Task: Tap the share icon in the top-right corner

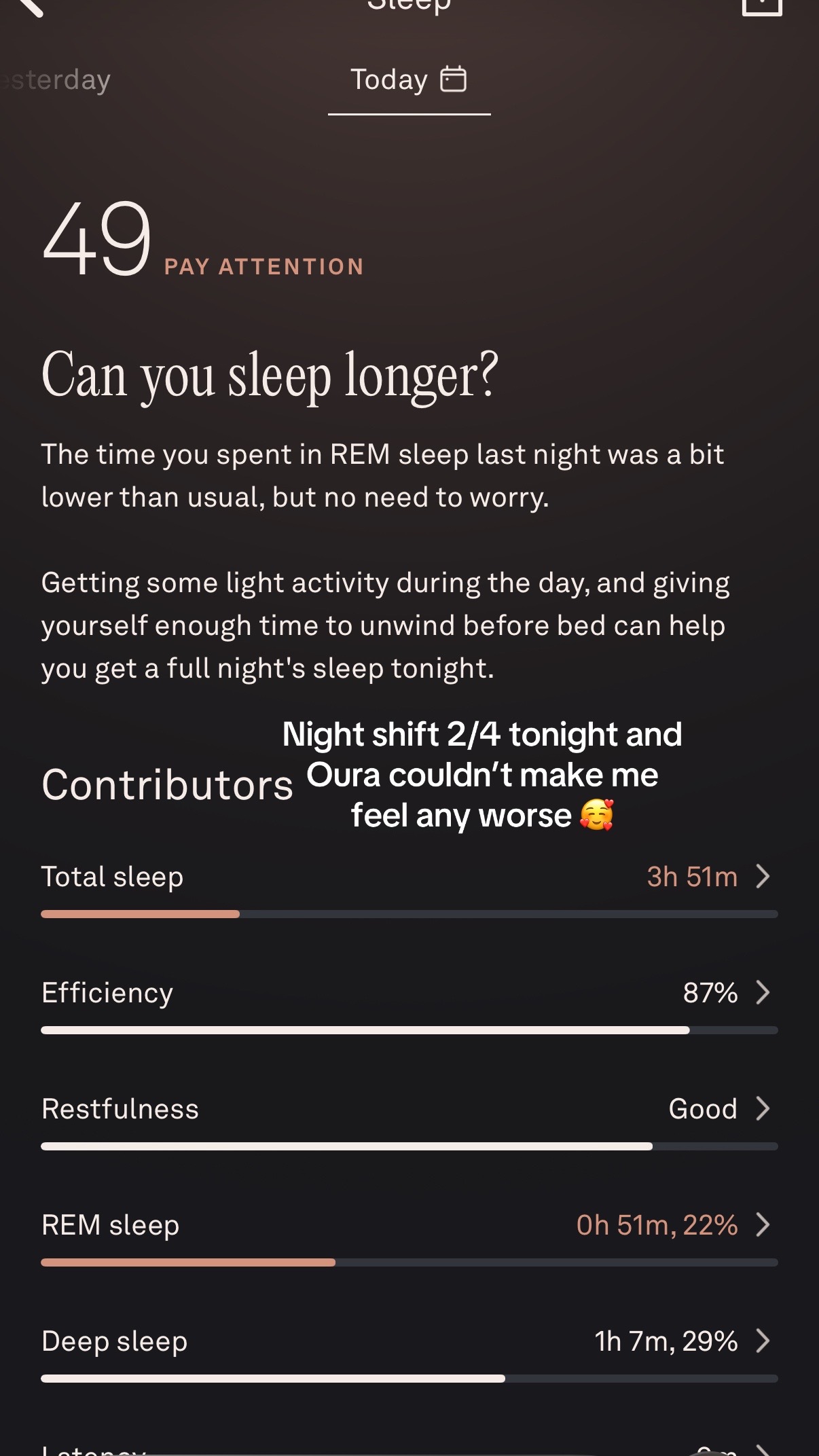Action: [762, 6]
